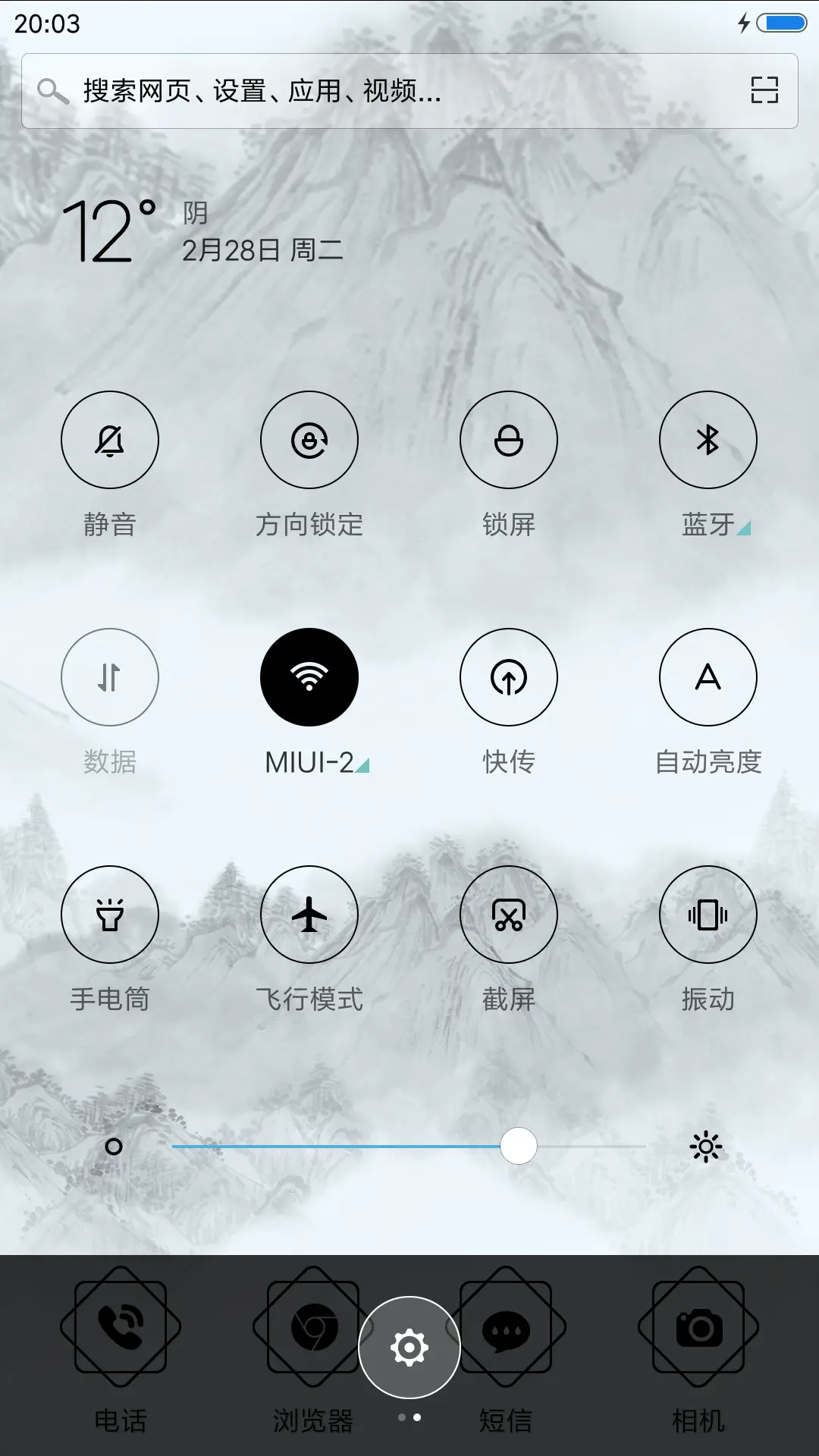The image size is (819, 1456).
Task: Open the settings gear button
Action: click(x=409, y=1348)
